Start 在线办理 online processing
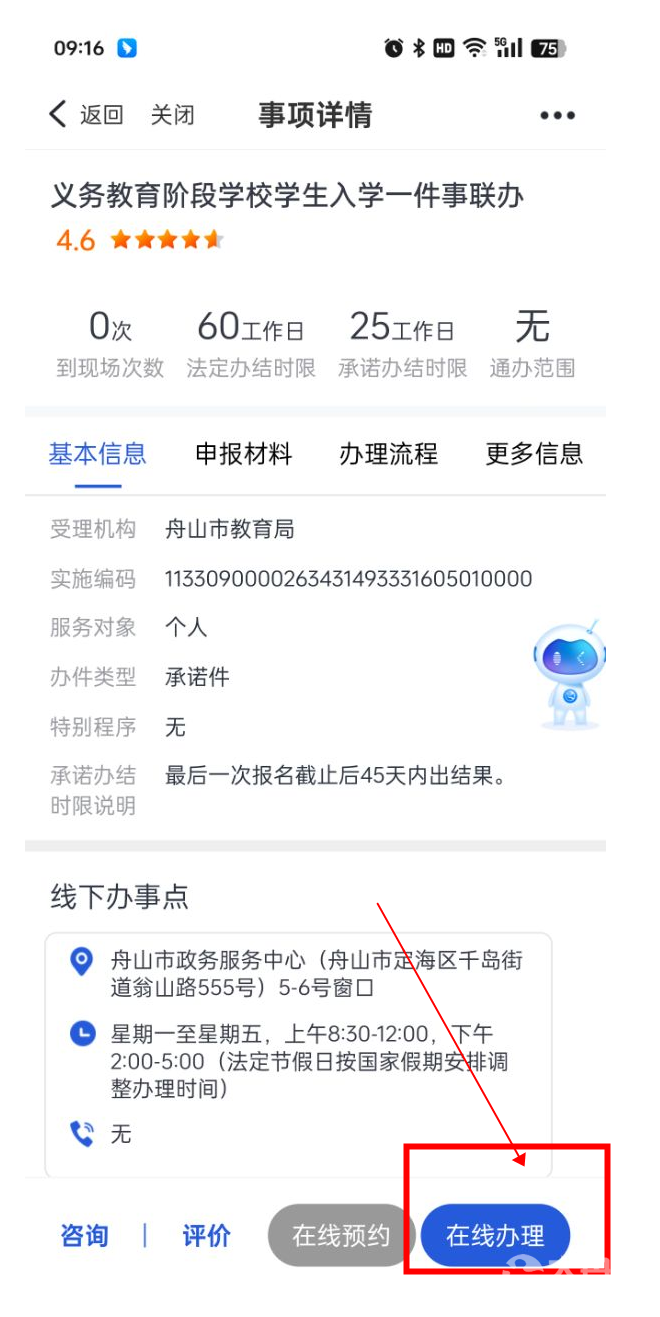Screen dimensions: 660x1317 pyautogui.click(x=495, y=1235)
